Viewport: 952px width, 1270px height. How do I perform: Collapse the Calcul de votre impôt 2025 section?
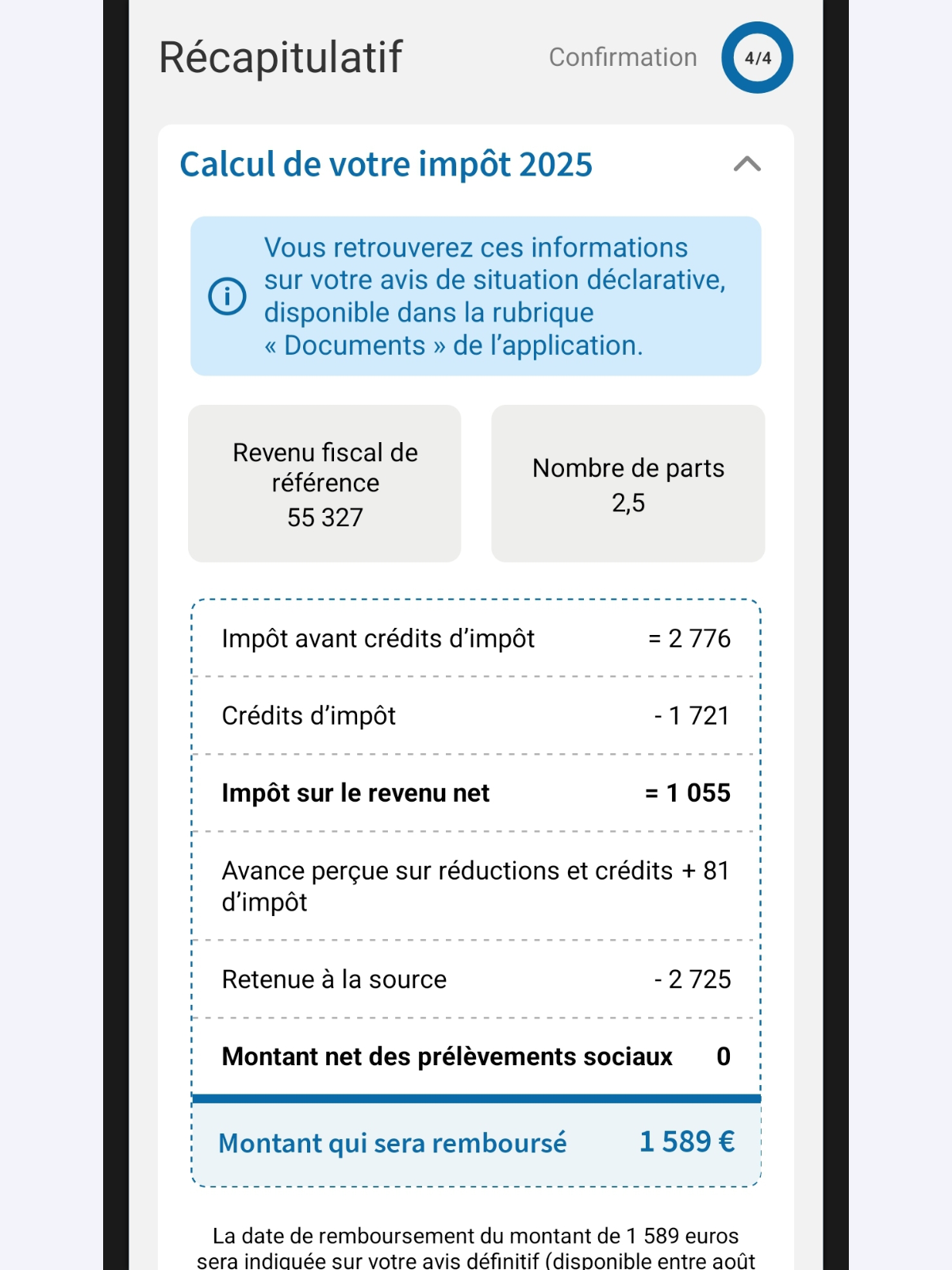pos(747,164)
